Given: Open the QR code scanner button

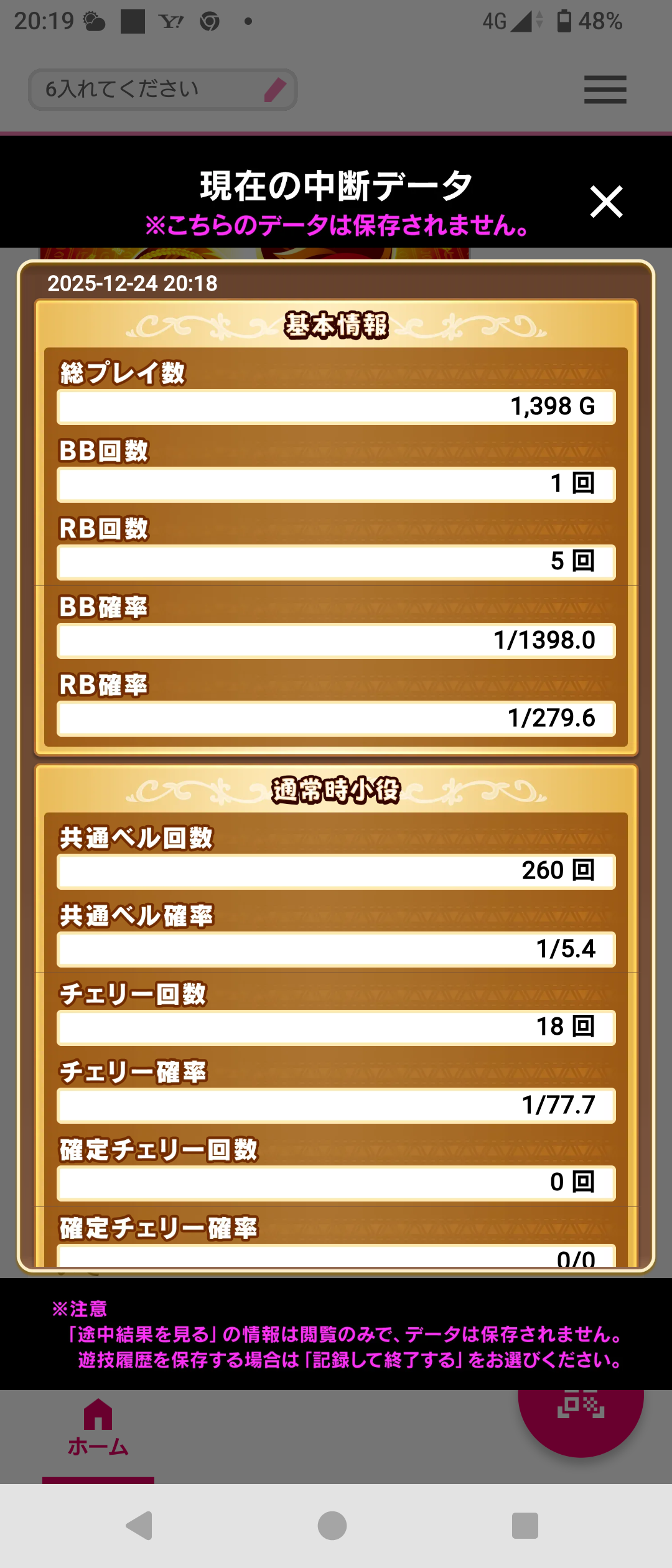Looking at the screenshot, I should (581, 1411).
